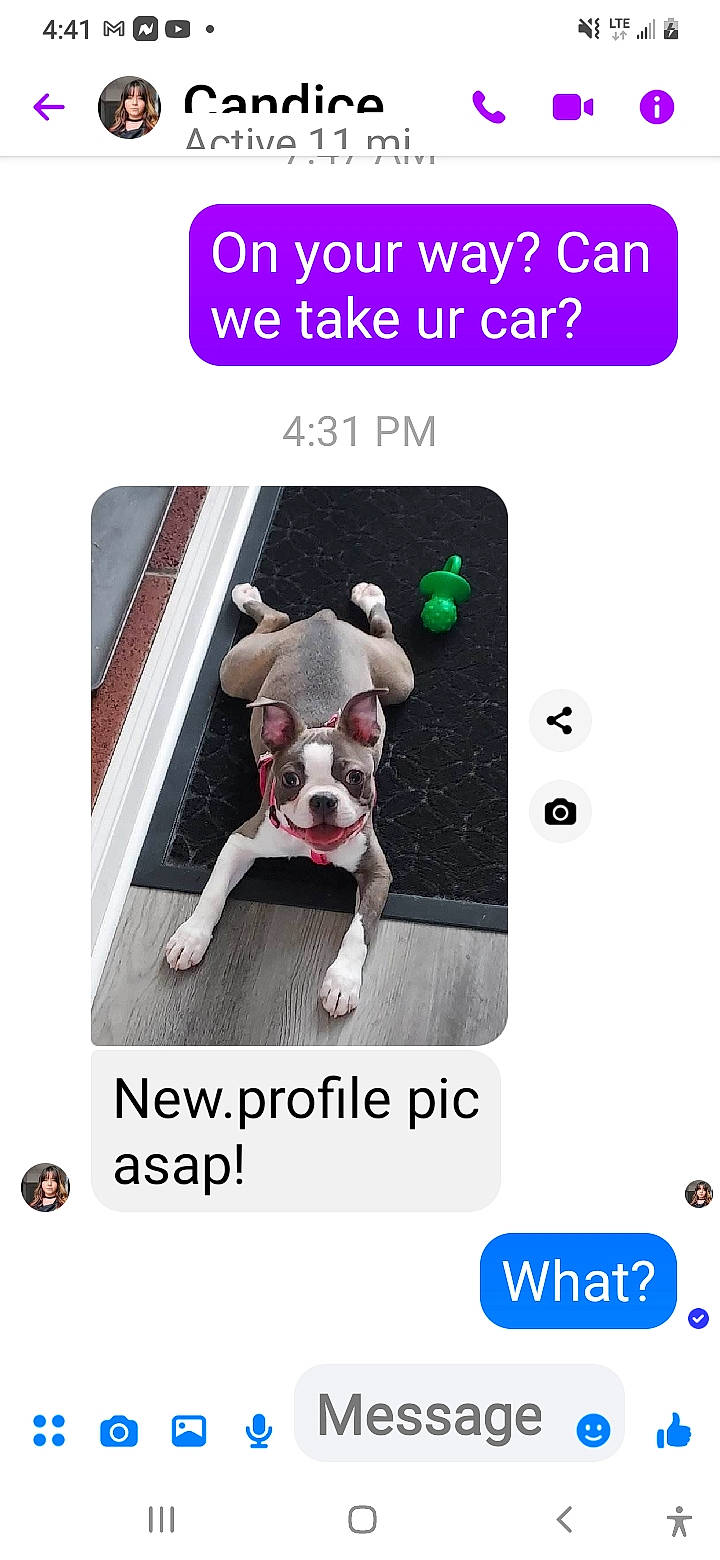Share the dog photo
The width and height of the screenshot is (720, 1560).
(559, 720)
